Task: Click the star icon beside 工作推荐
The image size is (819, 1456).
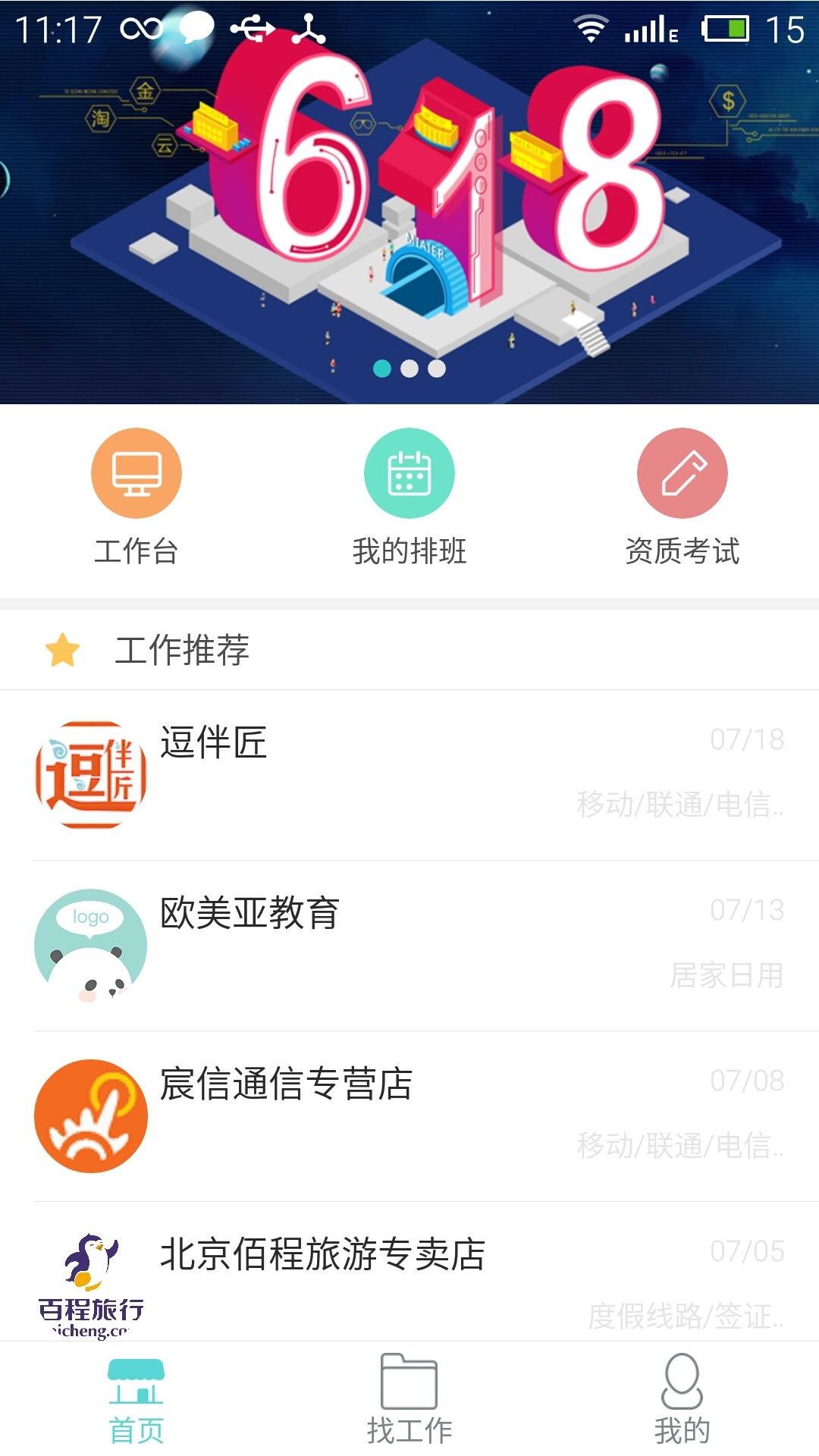Action: pos(62,649)
